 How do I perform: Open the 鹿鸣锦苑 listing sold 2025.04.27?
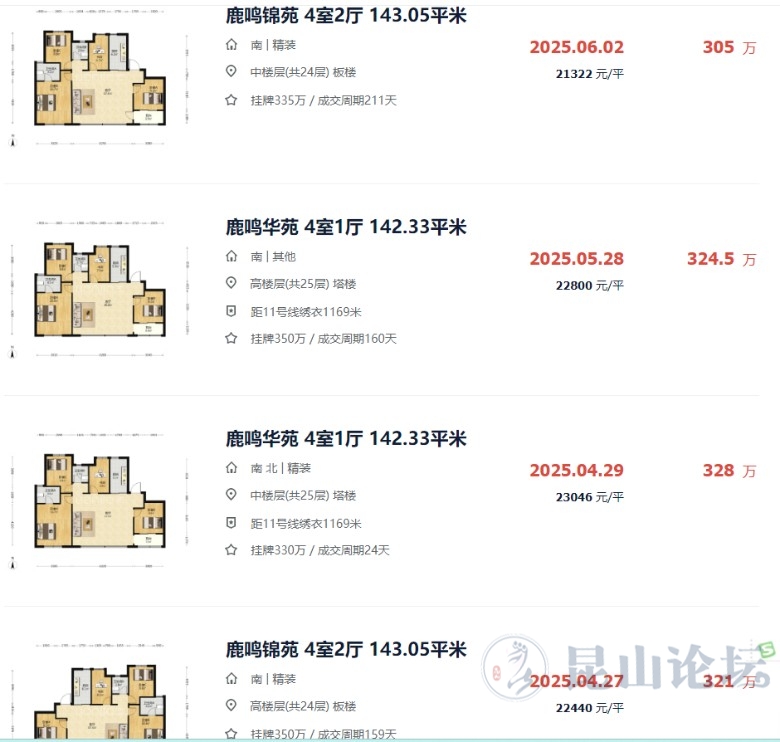[x=345, y=650]
